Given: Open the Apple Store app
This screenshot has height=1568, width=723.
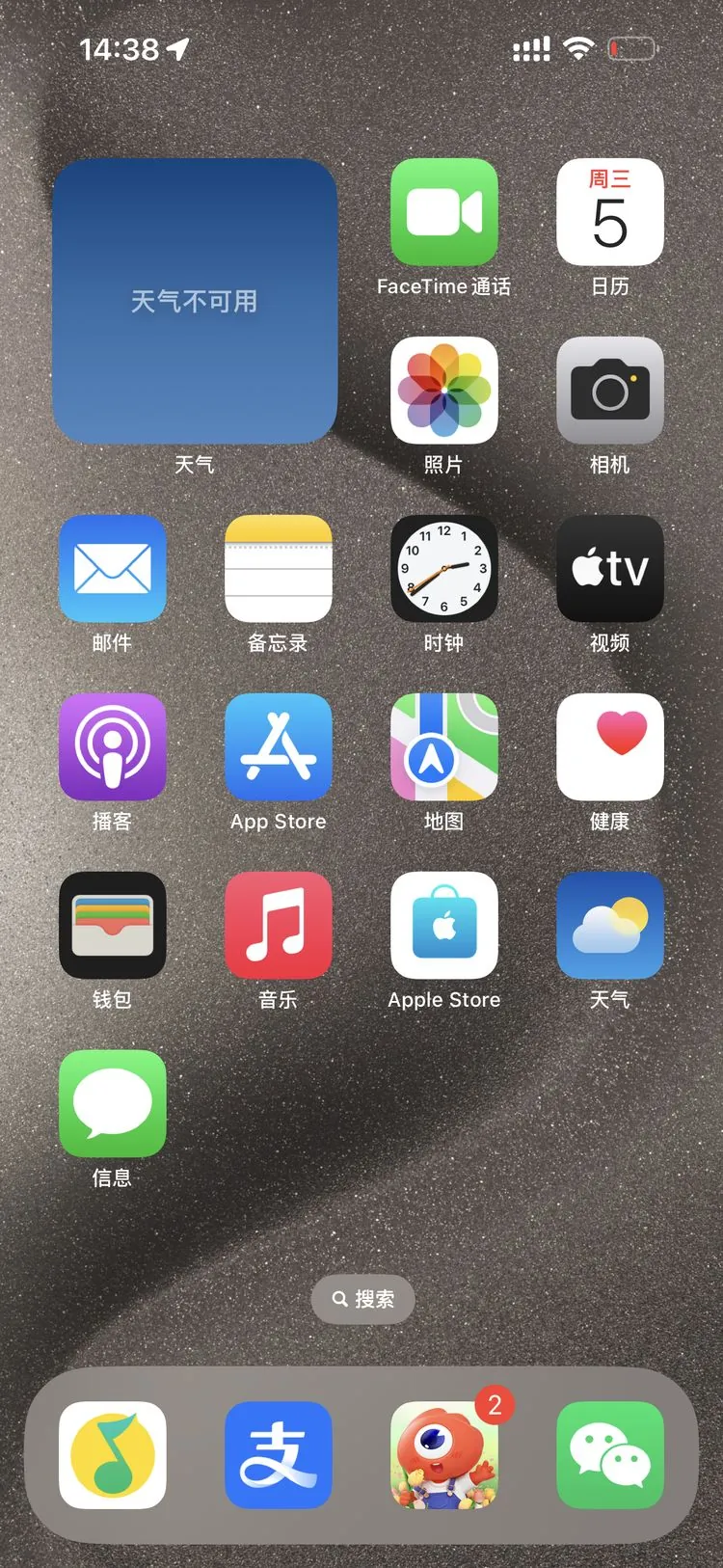Looking at the screenshot, I should (x=443, y=926).
